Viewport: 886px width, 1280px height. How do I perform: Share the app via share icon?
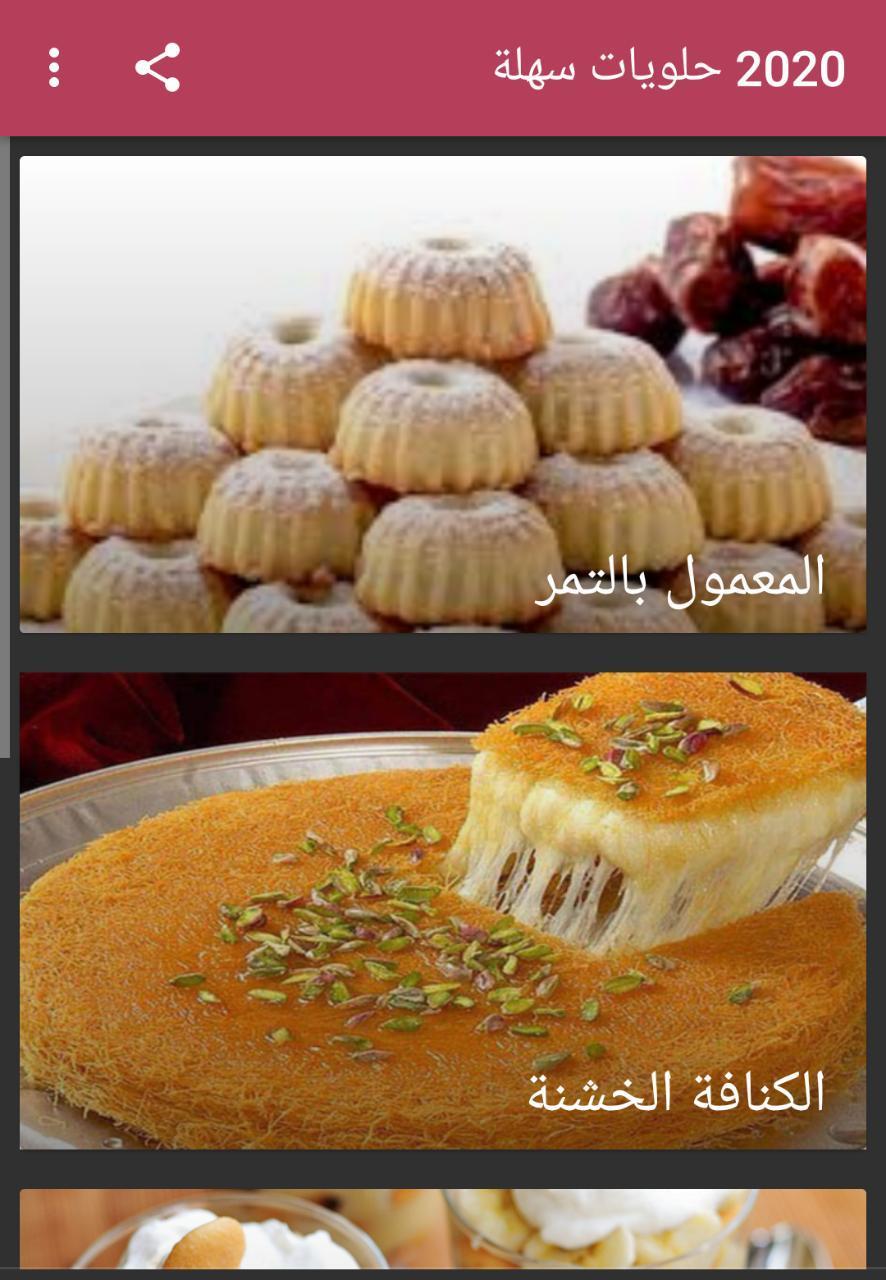[x=157, y=68]
